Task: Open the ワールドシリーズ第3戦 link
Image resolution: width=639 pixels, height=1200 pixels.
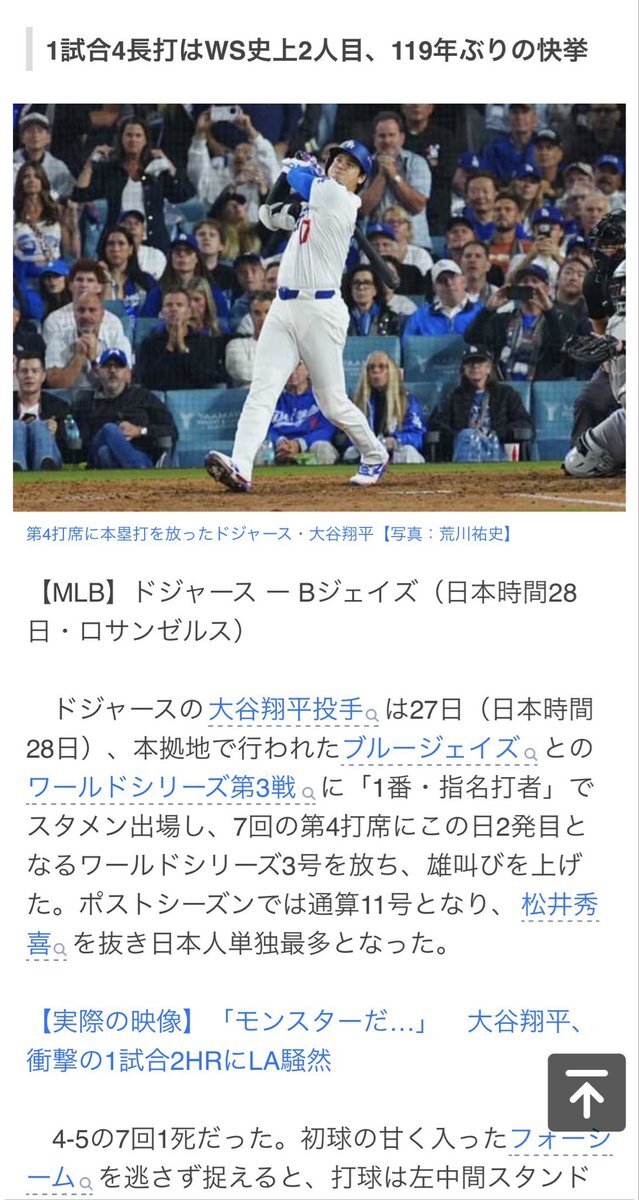Action: (x=161, y=788)
